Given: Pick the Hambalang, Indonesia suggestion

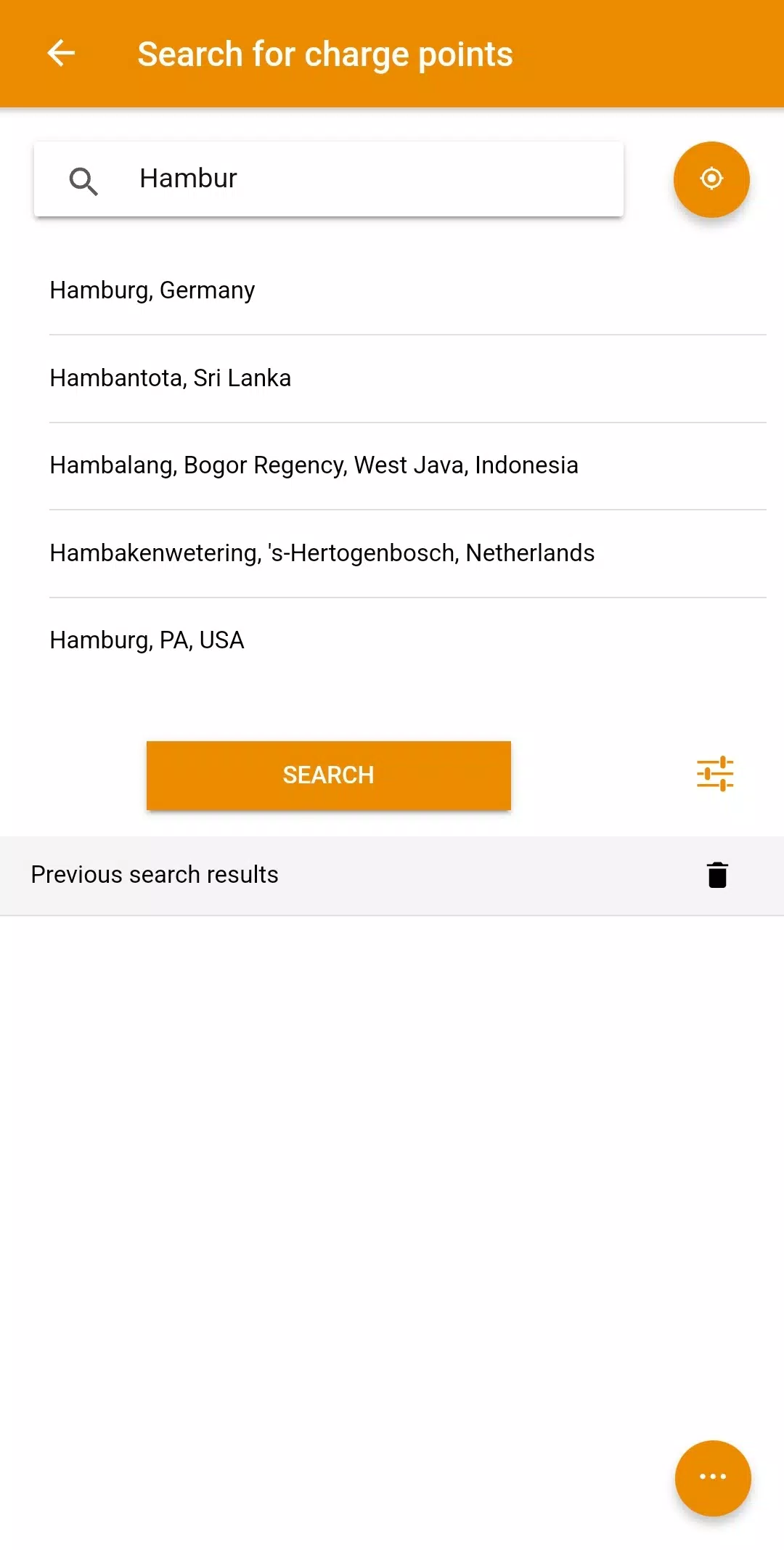Looking at the screenshot, I should coord(314,465).
